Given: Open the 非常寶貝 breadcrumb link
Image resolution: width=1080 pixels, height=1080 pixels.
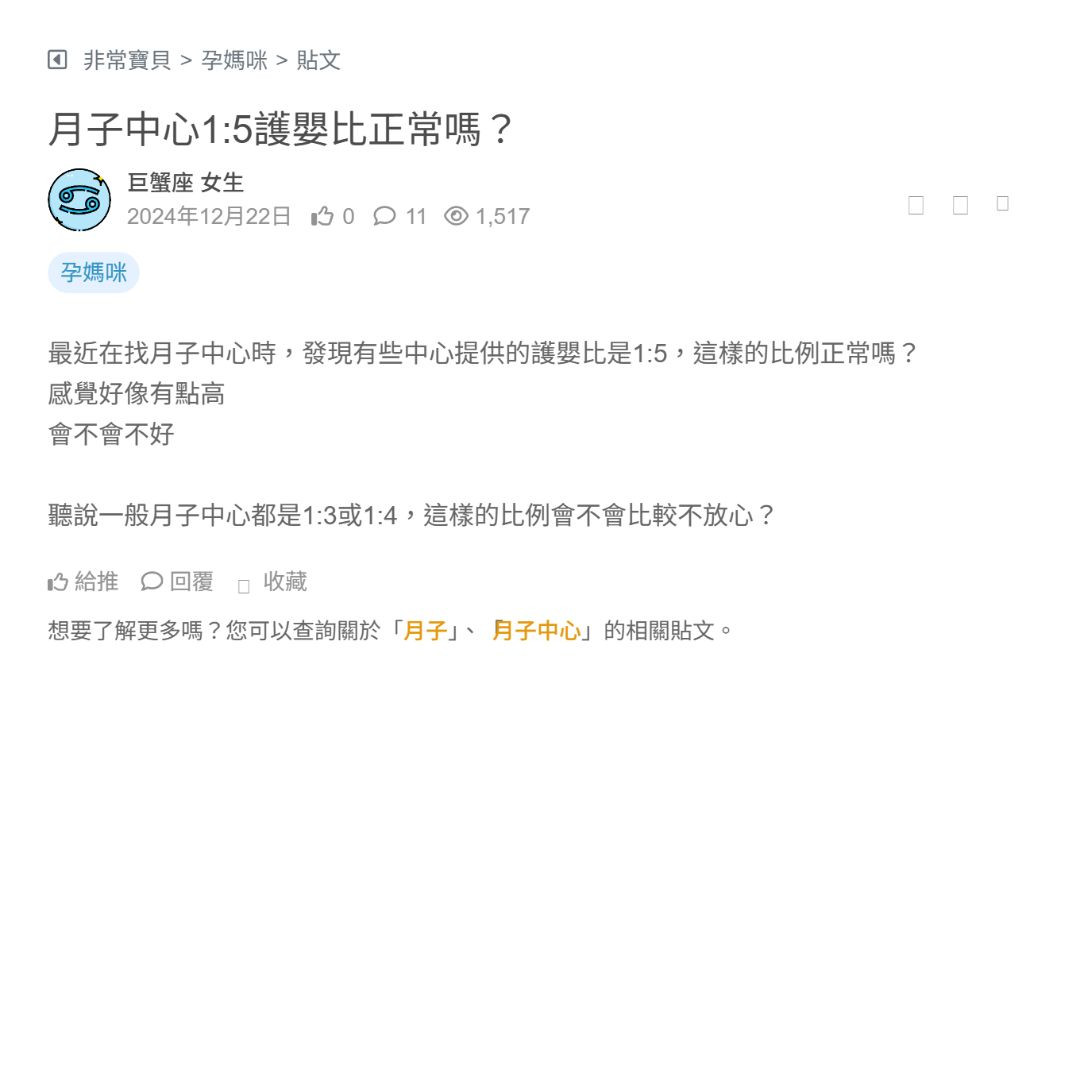Looking at the screenshot, I should pyautogui.click(x=127, y=60).
